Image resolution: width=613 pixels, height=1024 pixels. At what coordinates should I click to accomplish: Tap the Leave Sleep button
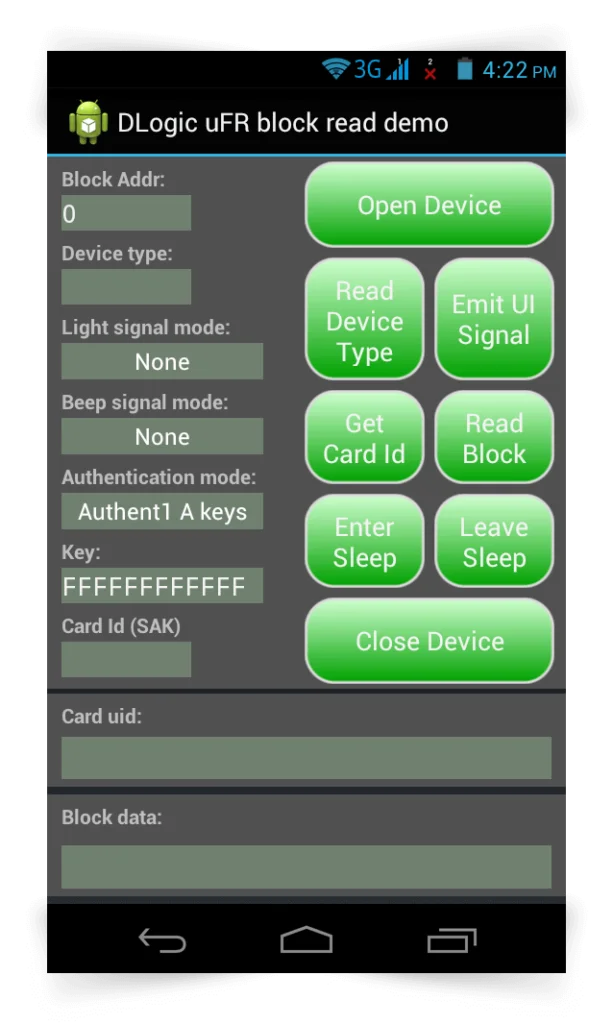pyautogui.click(x=494, y=542)
